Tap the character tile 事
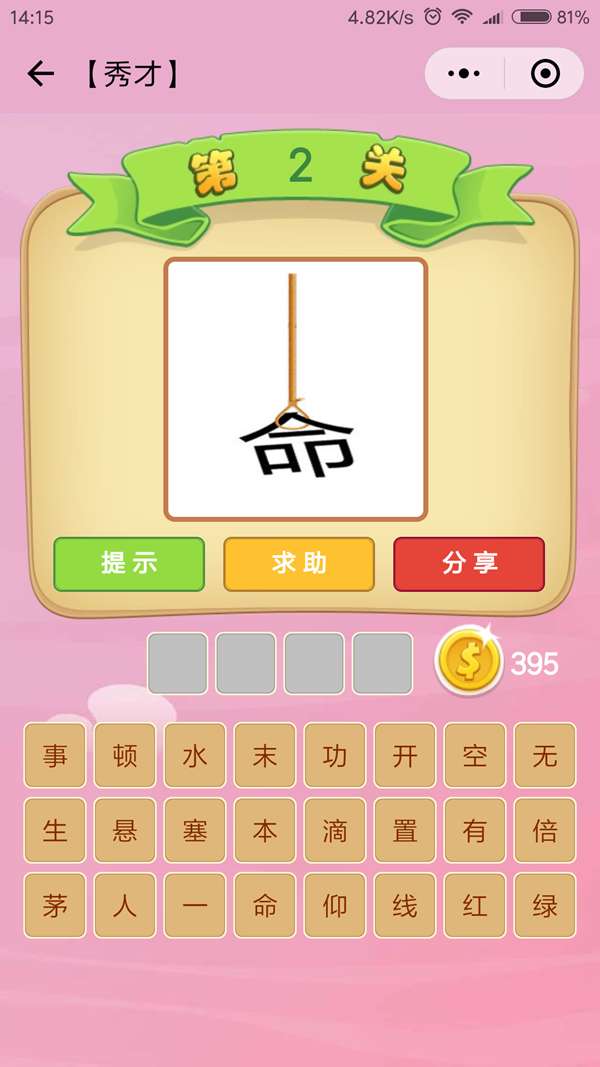 tap(55, 756)
